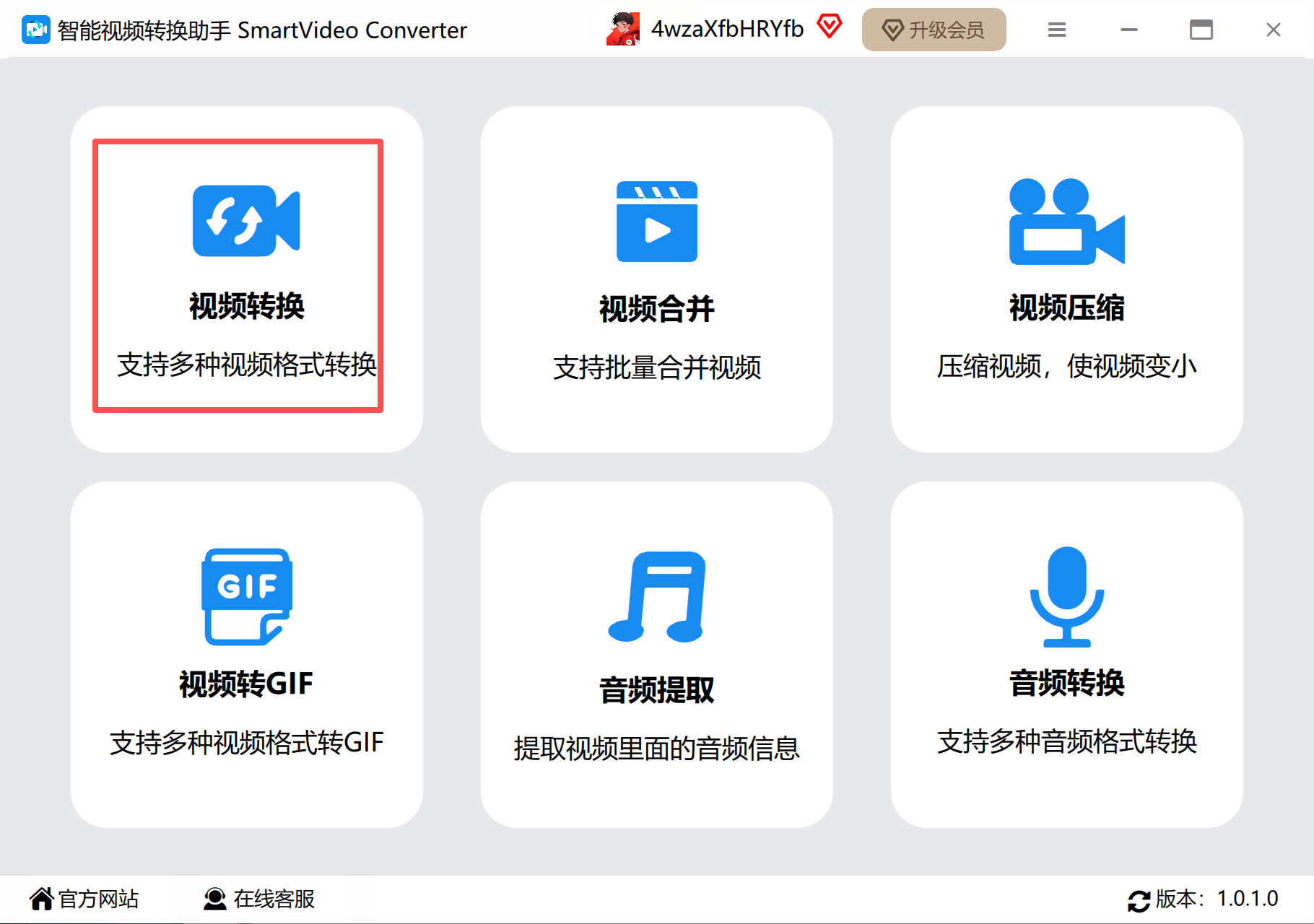The height and width of the screenshot is (924, 1314).
Task: Open the 视频压缩 video compression card
Action: coord(1066,279)
